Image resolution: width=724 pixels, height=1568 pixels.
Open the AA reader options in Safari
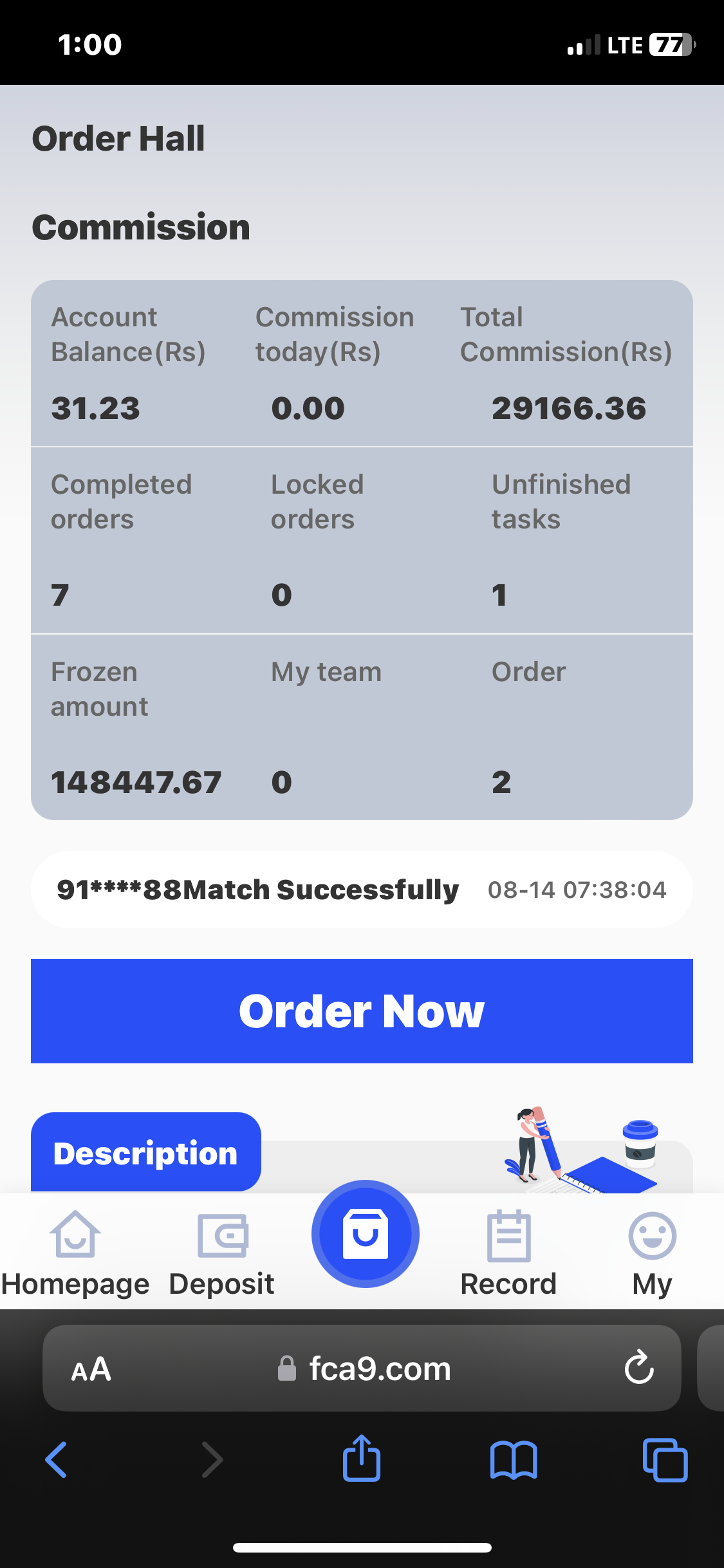pos(91,1369)
